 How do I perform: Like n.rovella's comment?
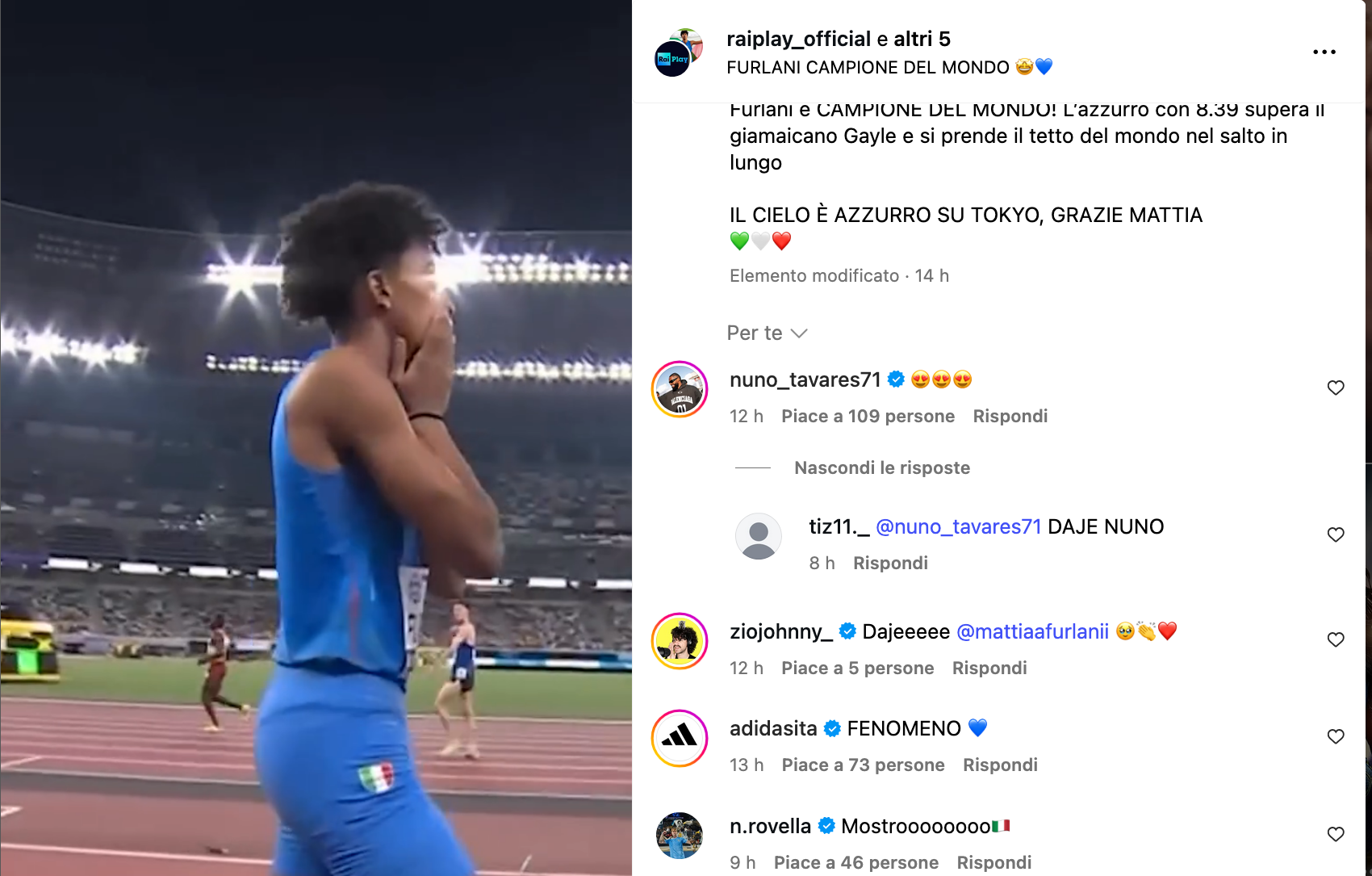1336,834
